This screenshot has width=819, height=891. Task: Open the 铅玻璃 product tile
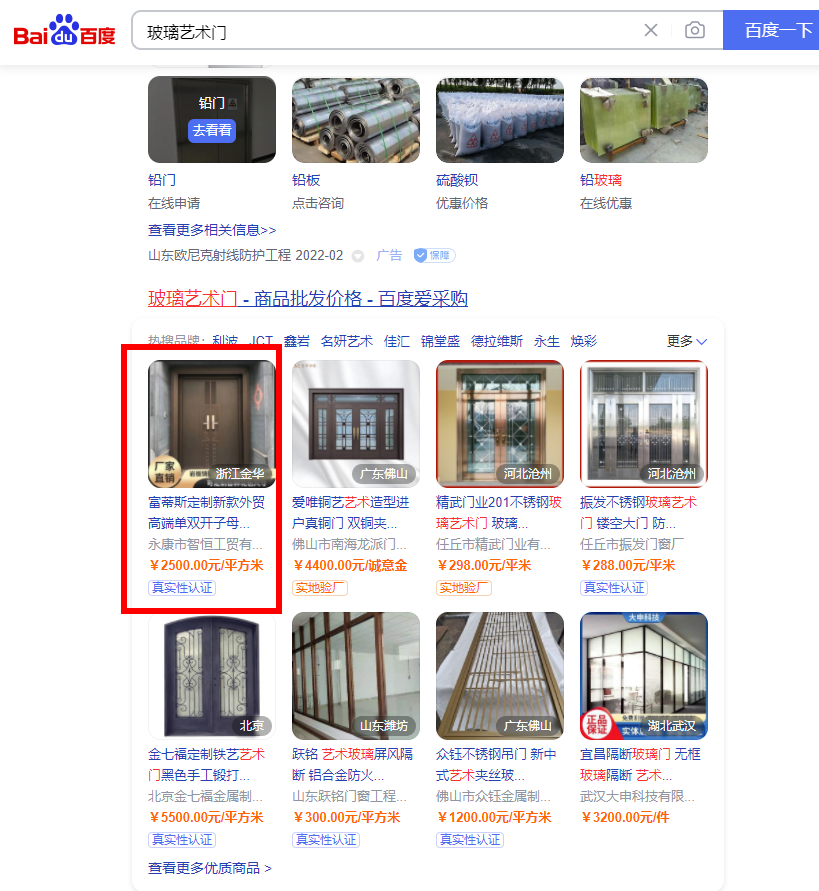[643, 121]
